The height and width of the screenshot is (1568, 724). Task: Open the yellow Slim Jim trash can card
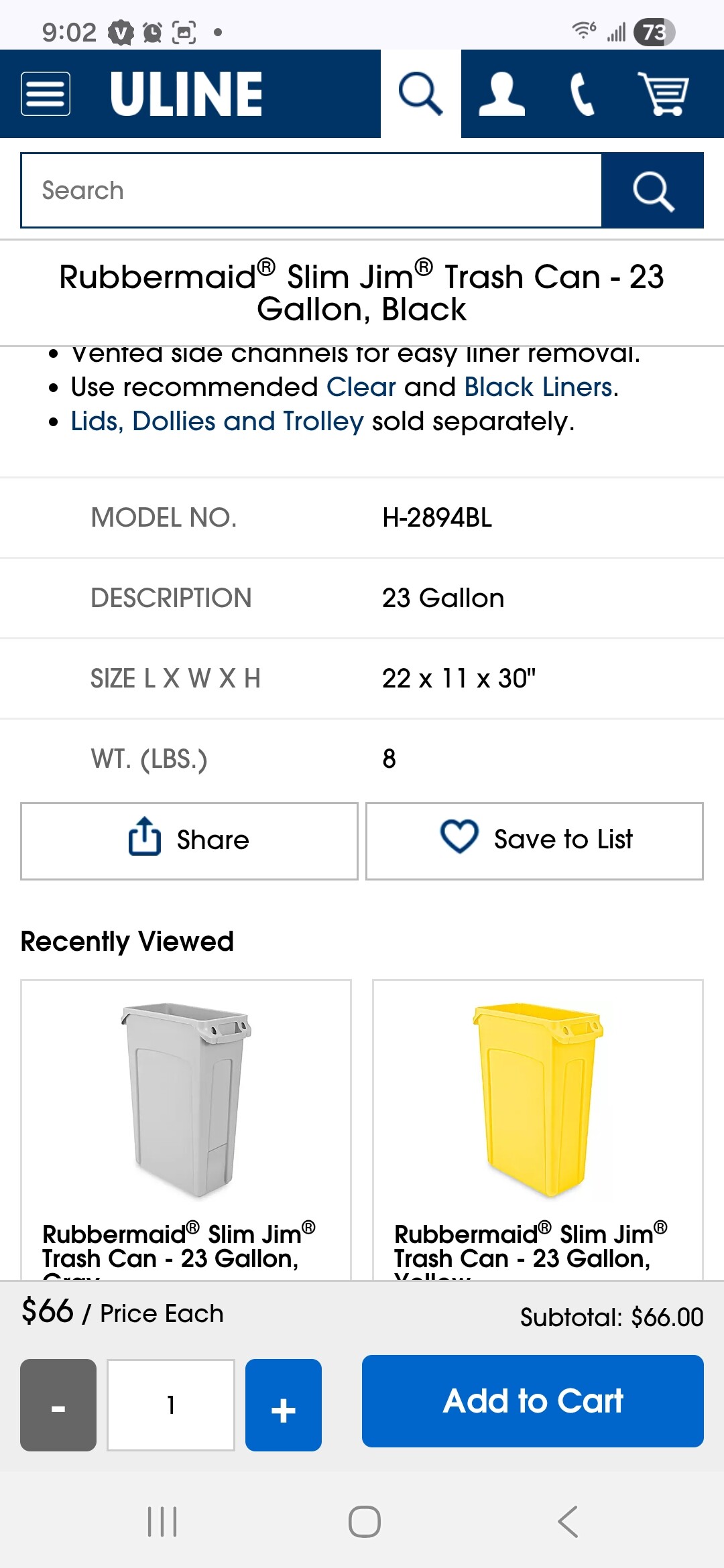[538, 1126]
